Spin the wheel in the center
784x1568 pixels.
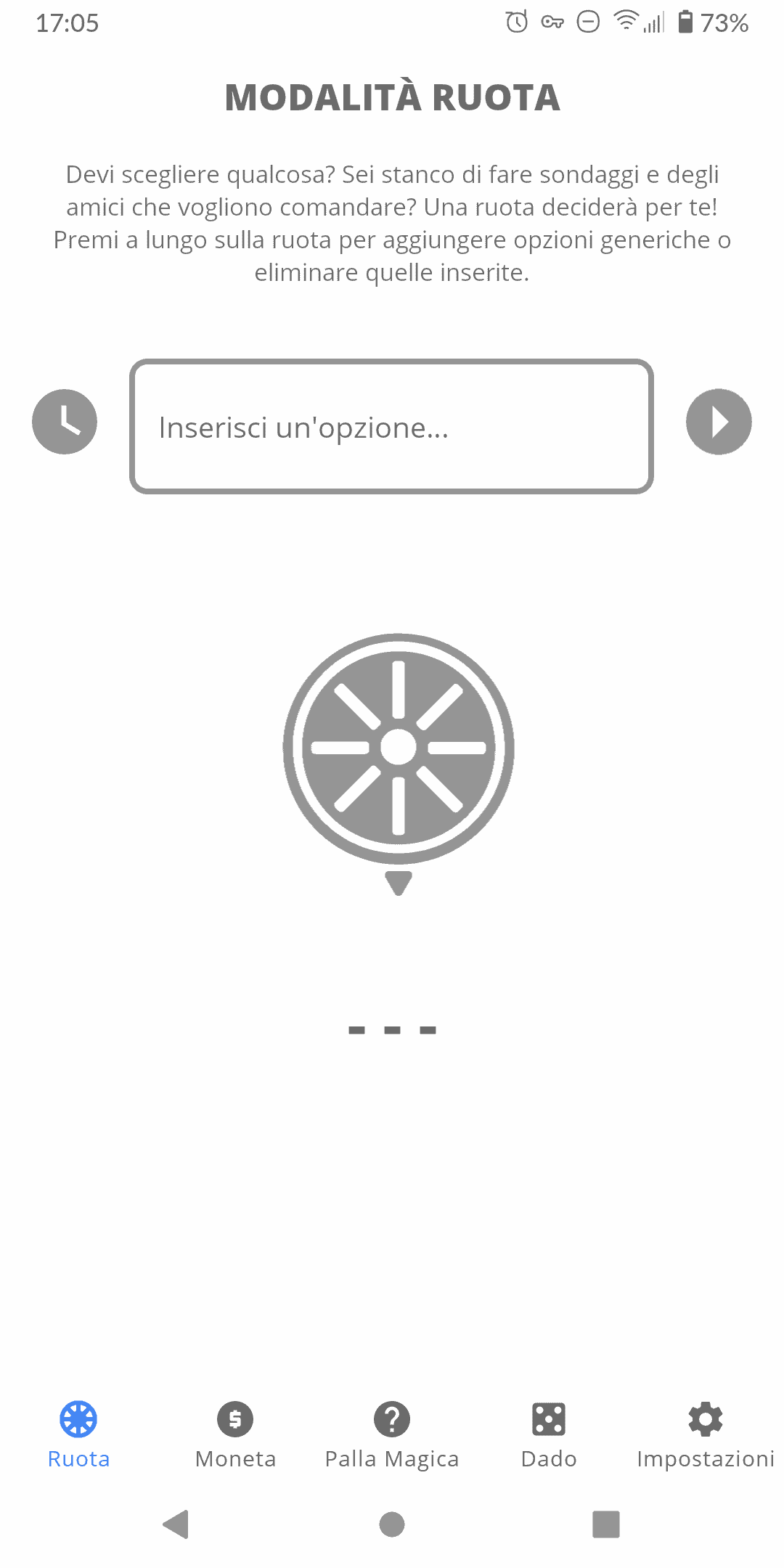coord(399,748)
